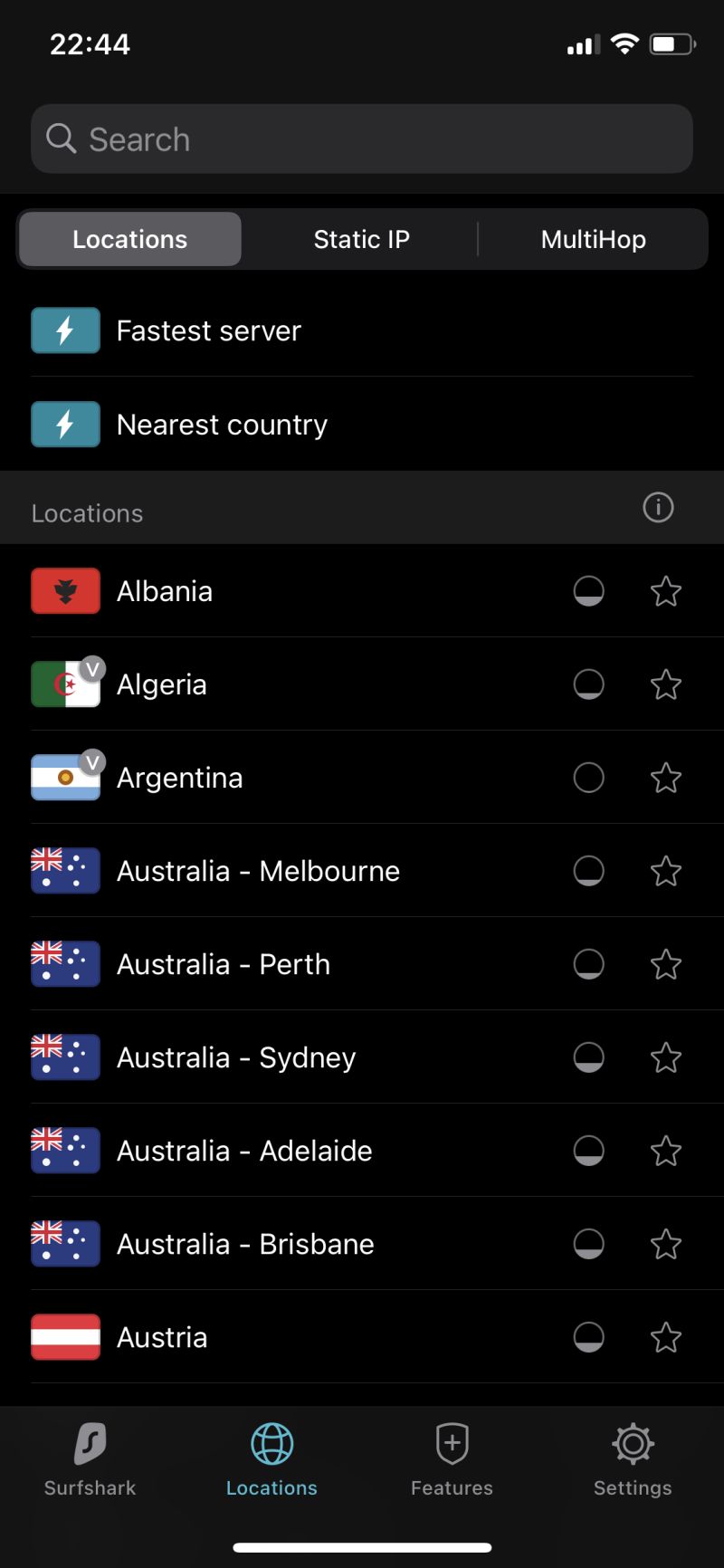Connect to the Fastest server
Screen dimensions: 724x1568
click(208, 331)
